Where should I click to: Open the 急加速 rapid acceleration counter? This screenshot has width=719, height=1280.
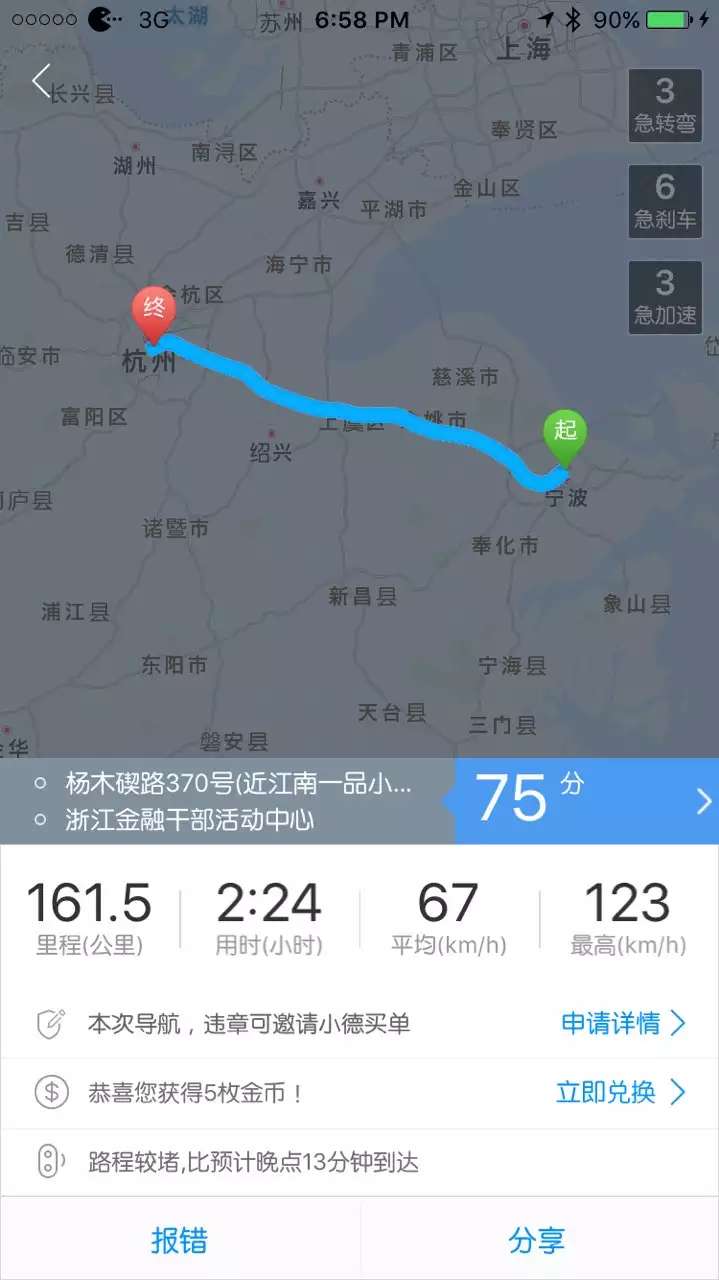(665, 297)
